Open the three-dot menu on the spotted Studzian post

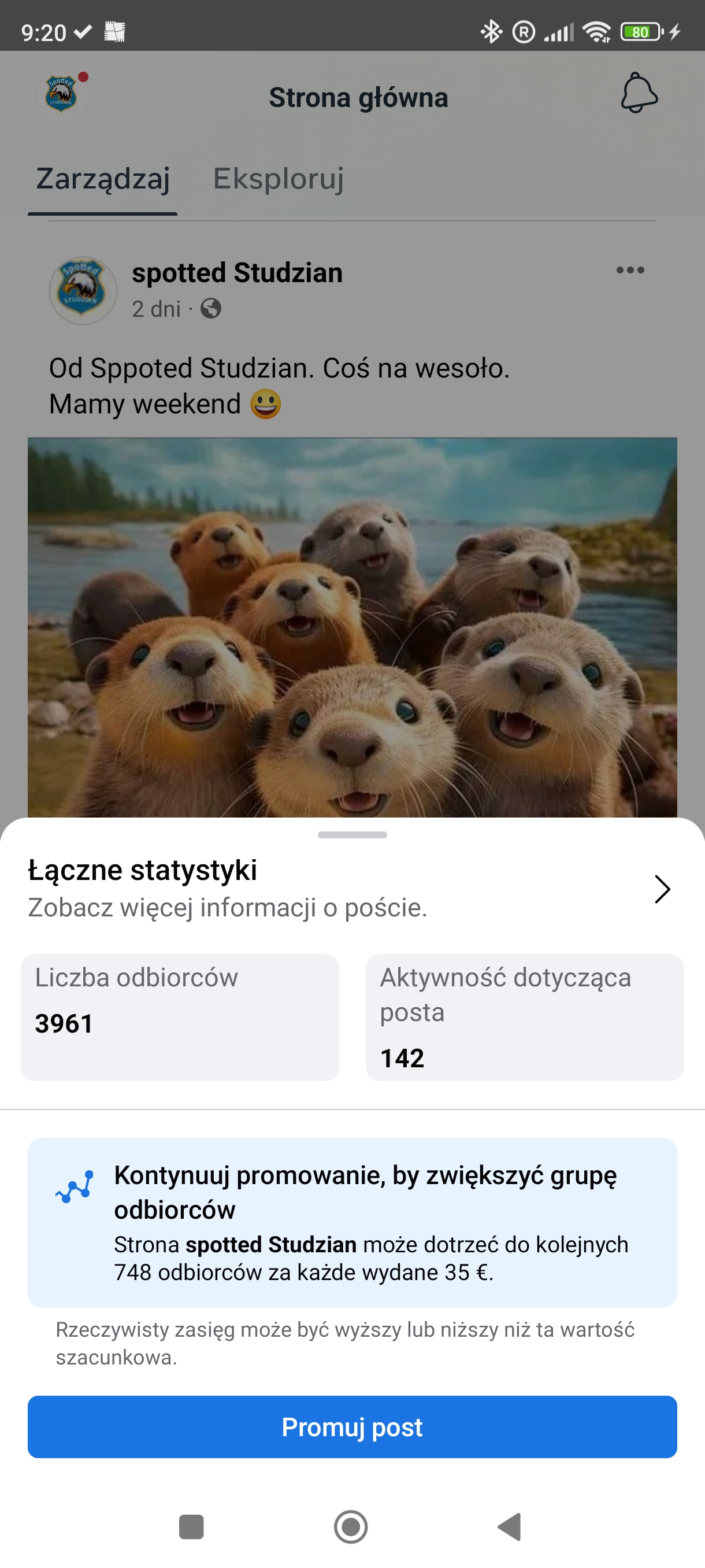629,270
